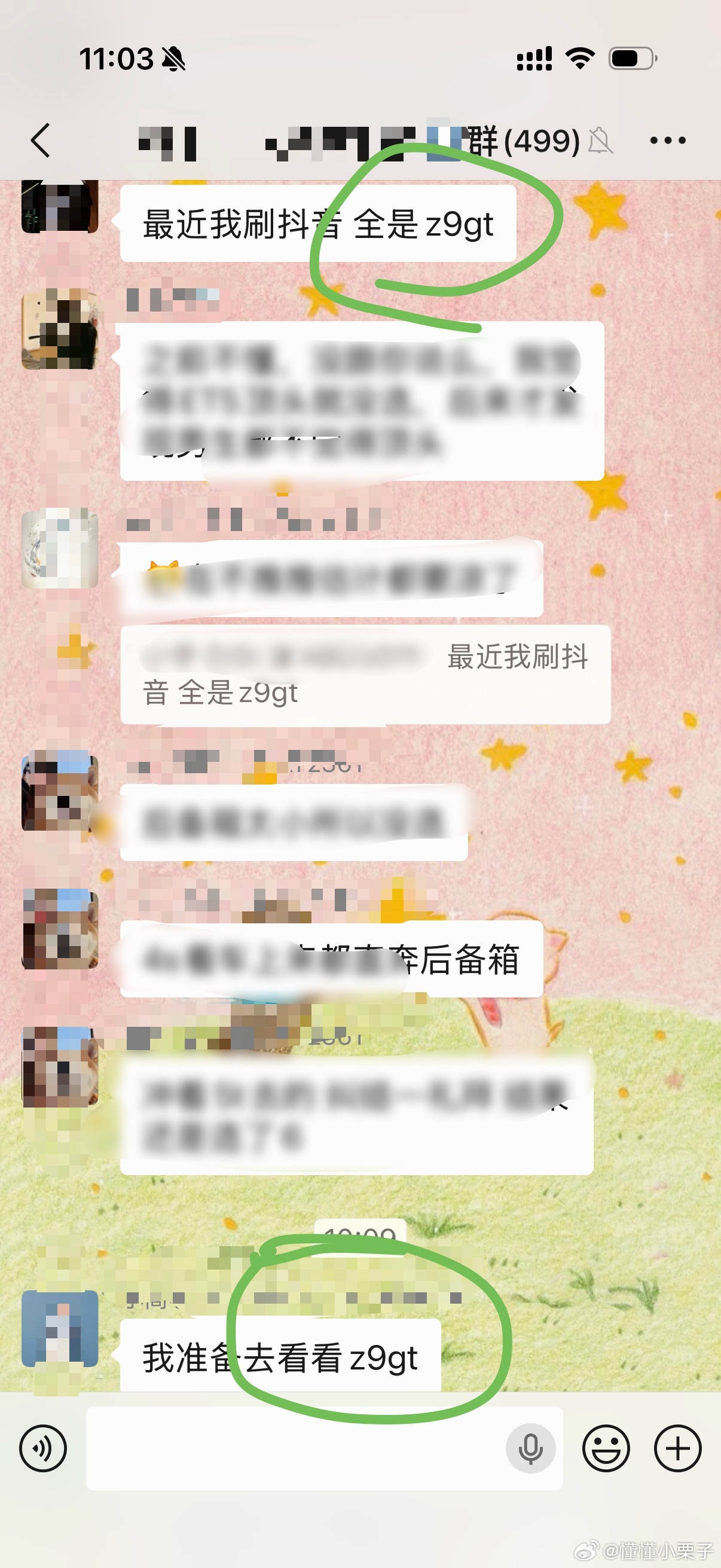Tap the back arrow to exit chat
The image size is (721, 1568).
40,140
